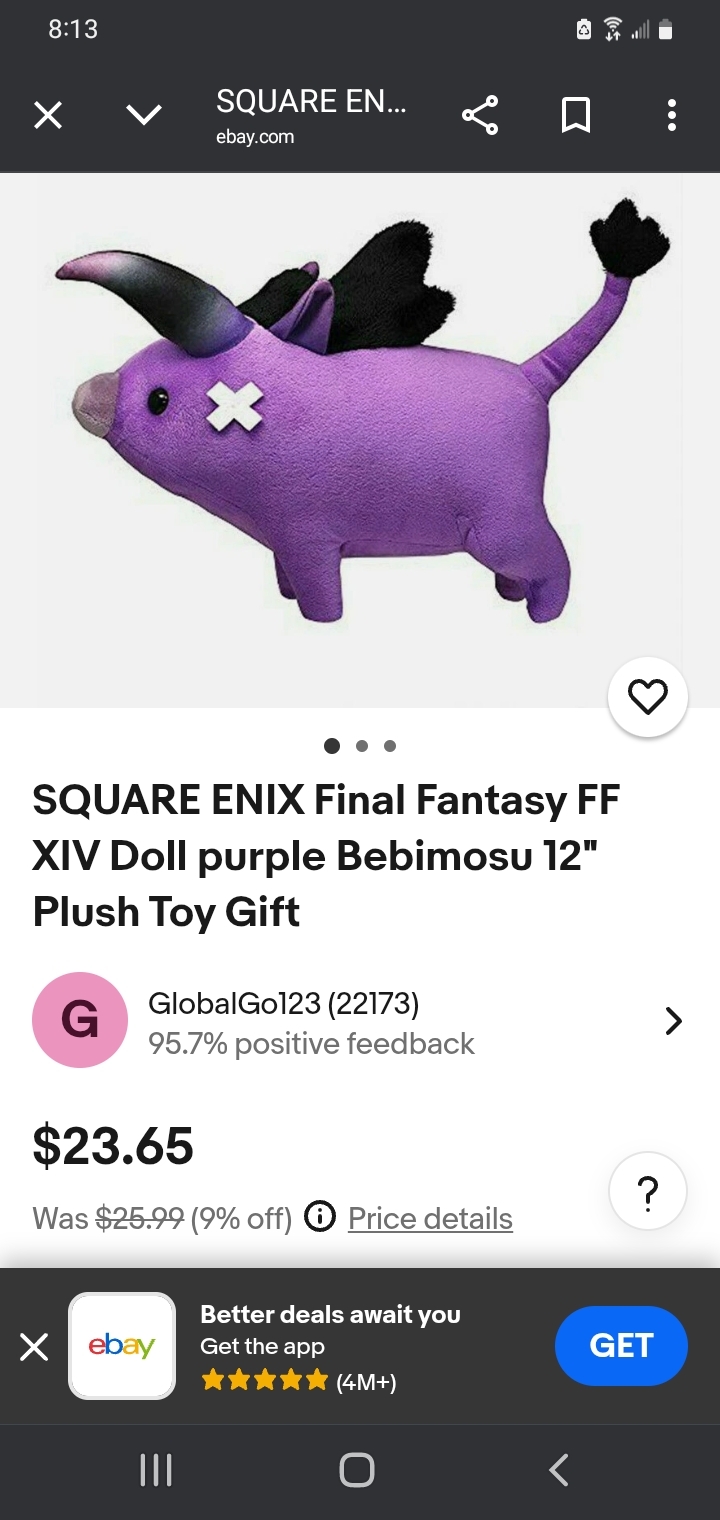Image resolution: width=720 pixels, height=1520 pixels.
Task: Bookmark this page in the browser
Action: coord(576,116)
